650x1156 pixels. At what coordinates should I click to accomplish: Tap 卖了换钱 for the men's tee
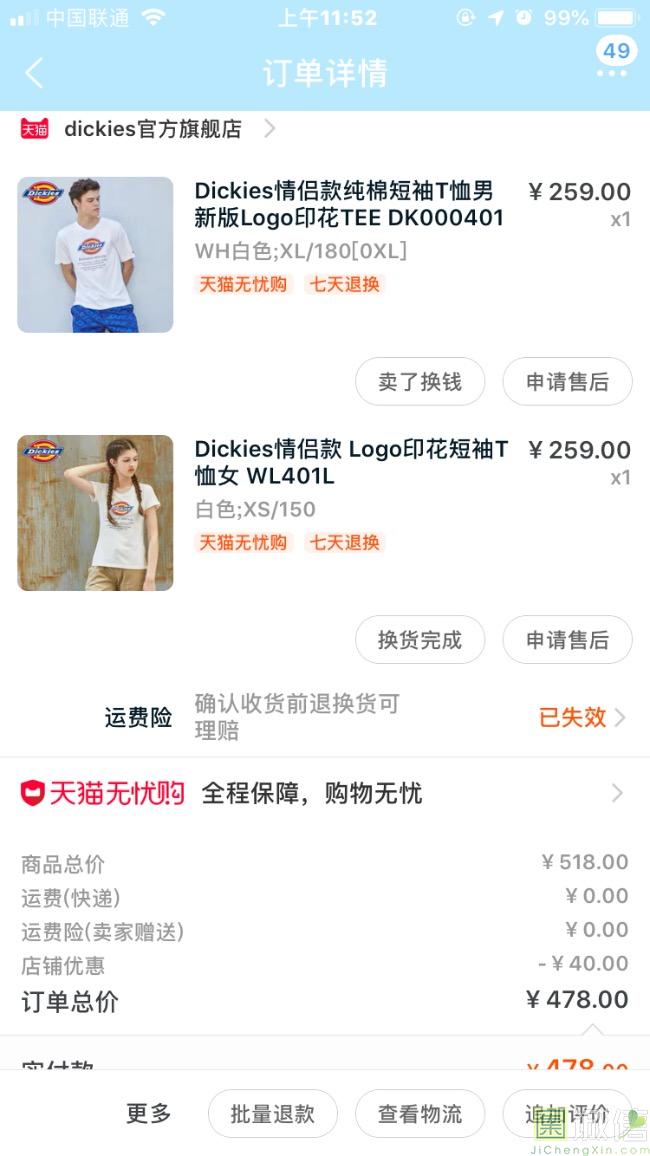[420, 382]
